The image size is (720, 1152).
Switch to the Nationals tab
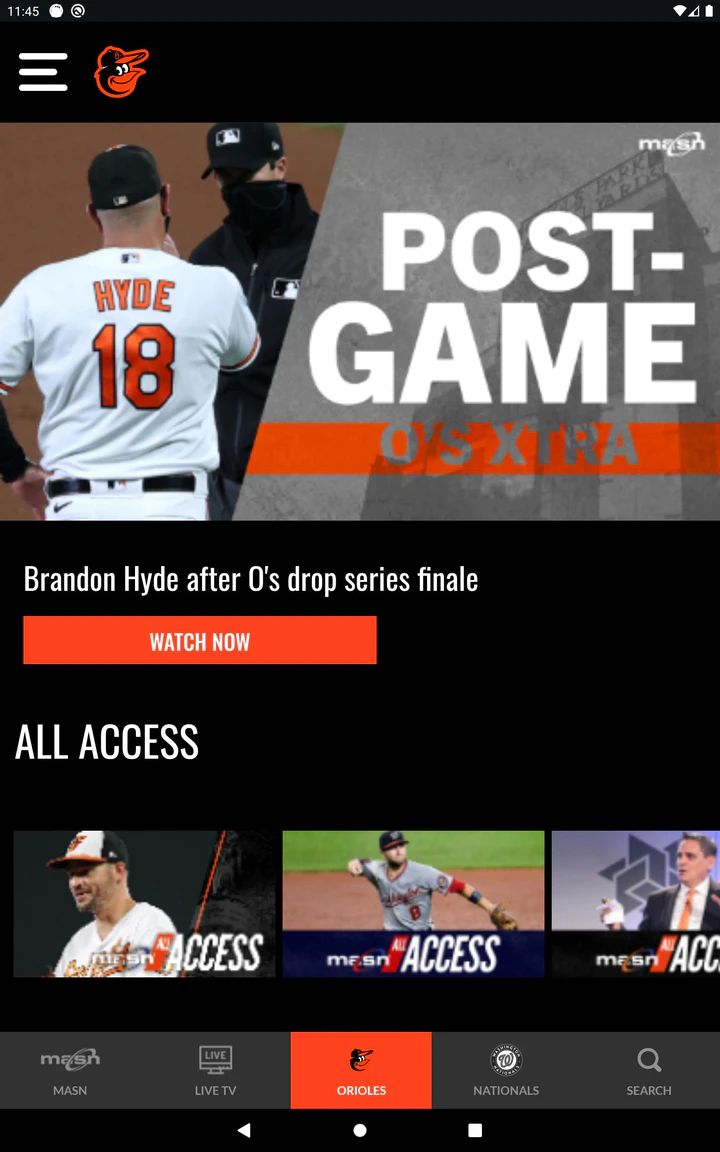click(x=506, y=1070)
